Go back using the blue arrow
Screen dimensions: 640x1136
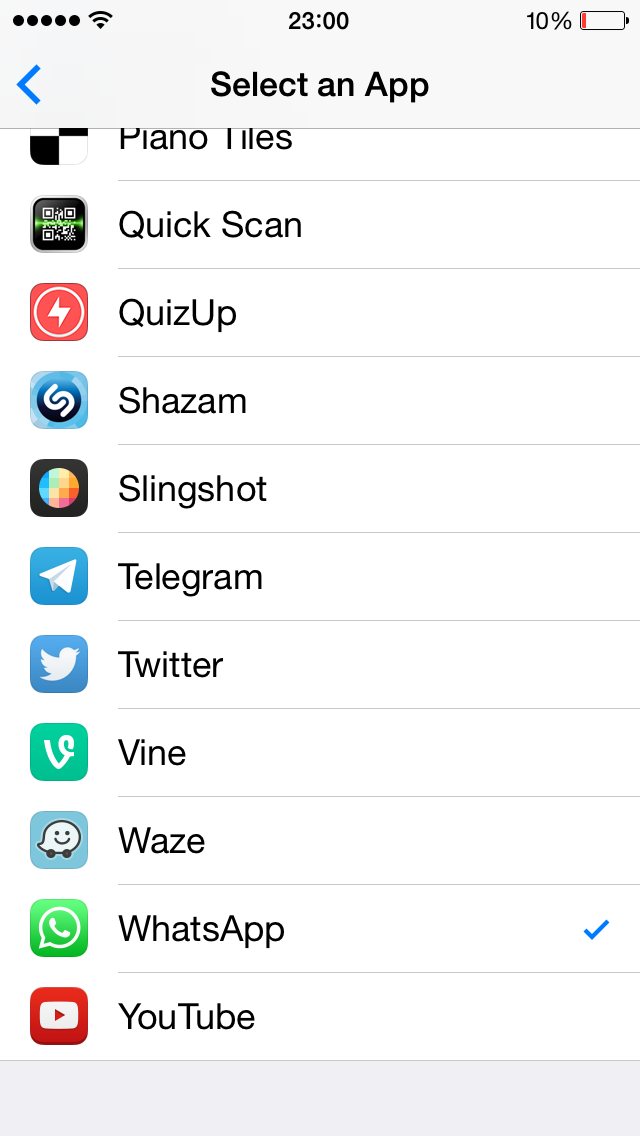pos(29,85)
